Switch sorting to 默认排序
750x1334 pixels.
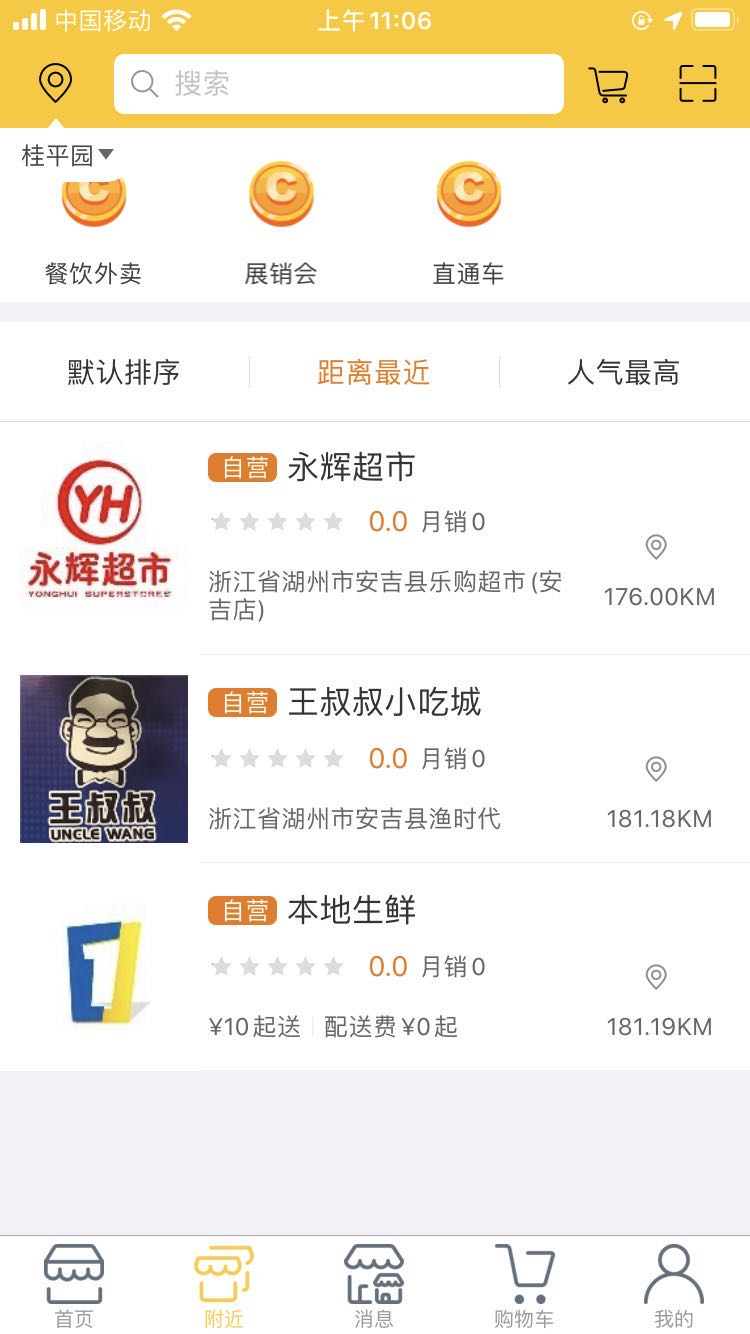point(122,372)
